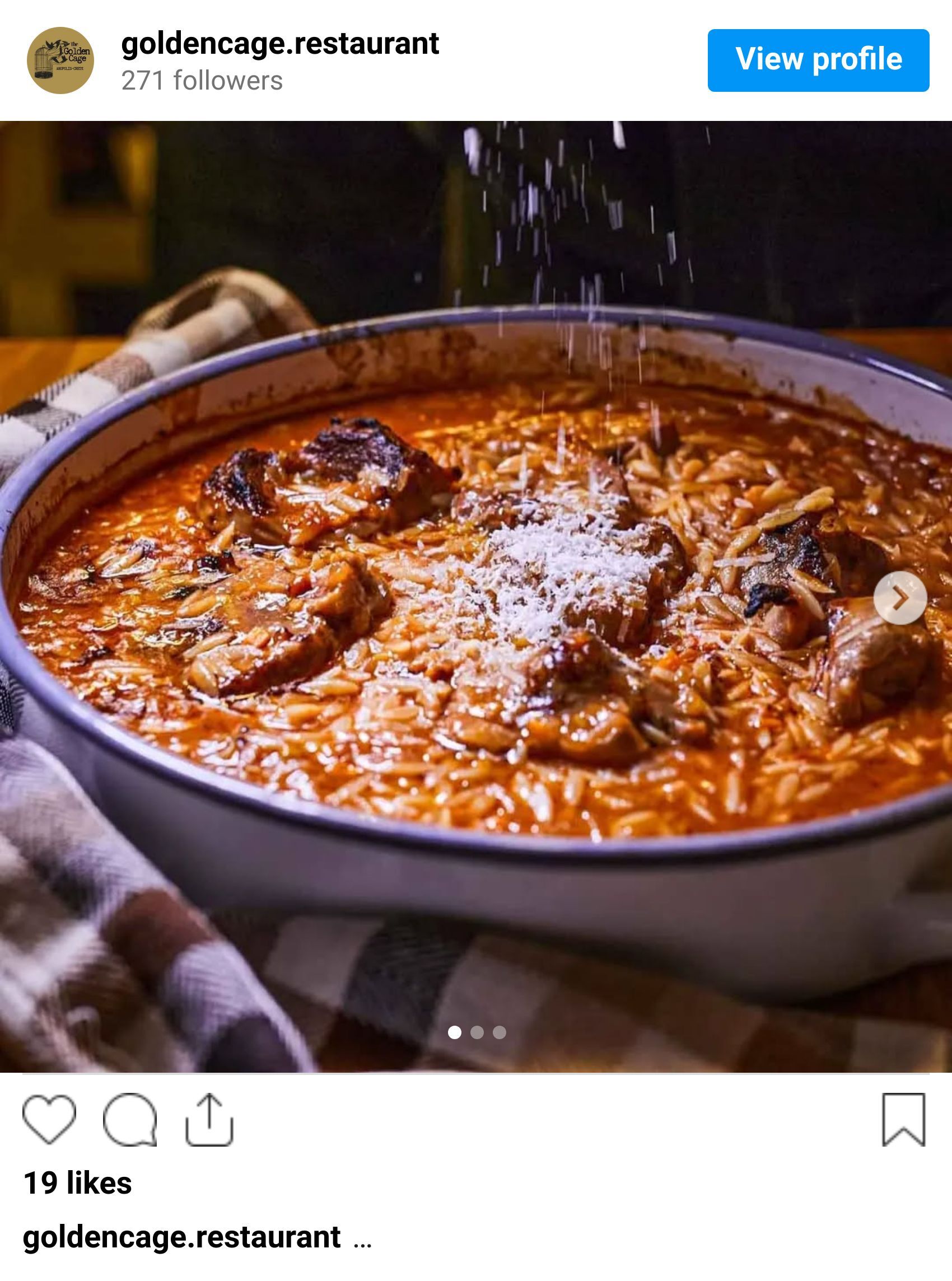View the 19 likes list

click(78, 1182)
